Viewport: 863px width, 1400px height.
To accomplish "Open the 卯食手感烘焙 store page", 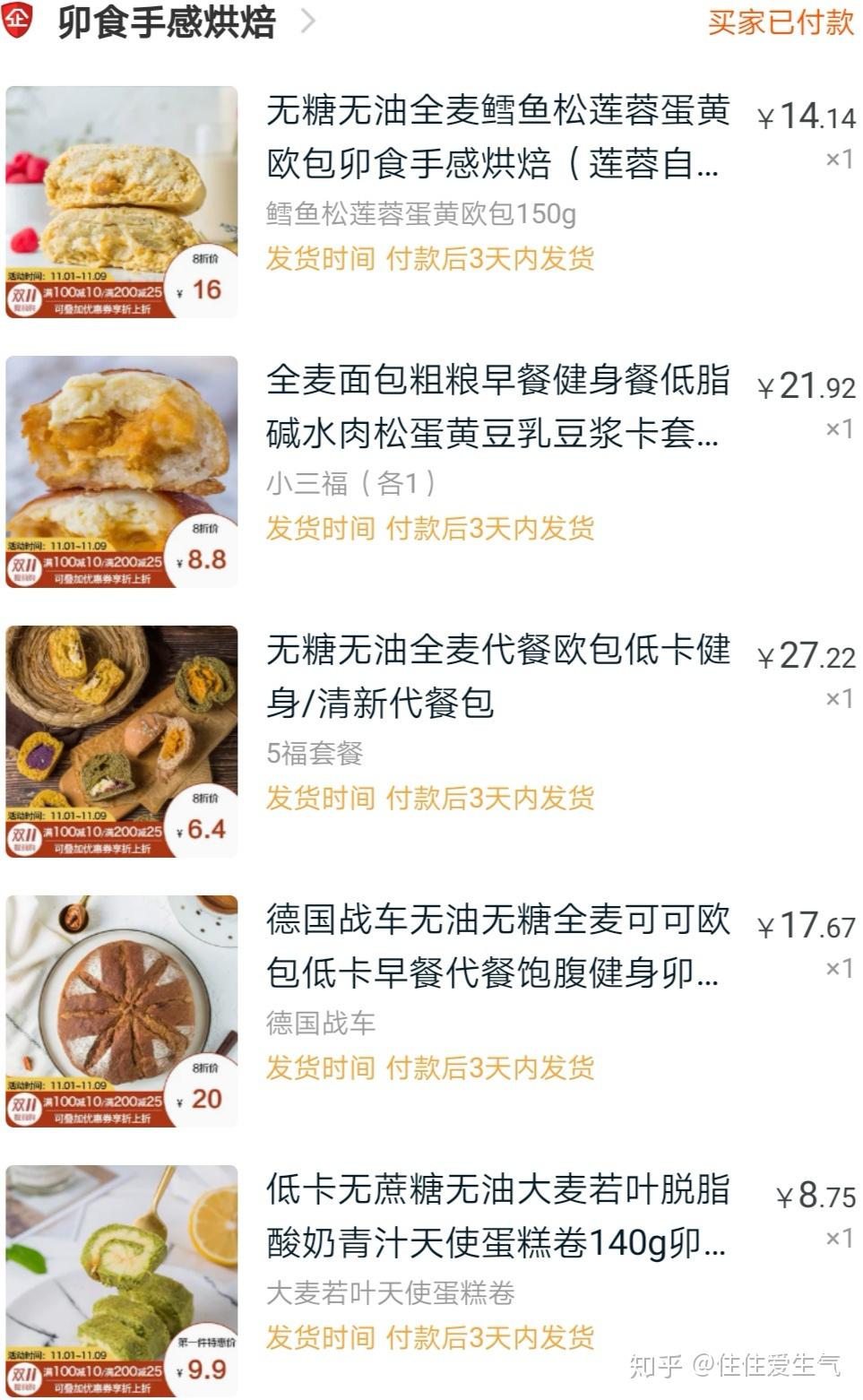I will pyautogui.click(x=168, y=22).
